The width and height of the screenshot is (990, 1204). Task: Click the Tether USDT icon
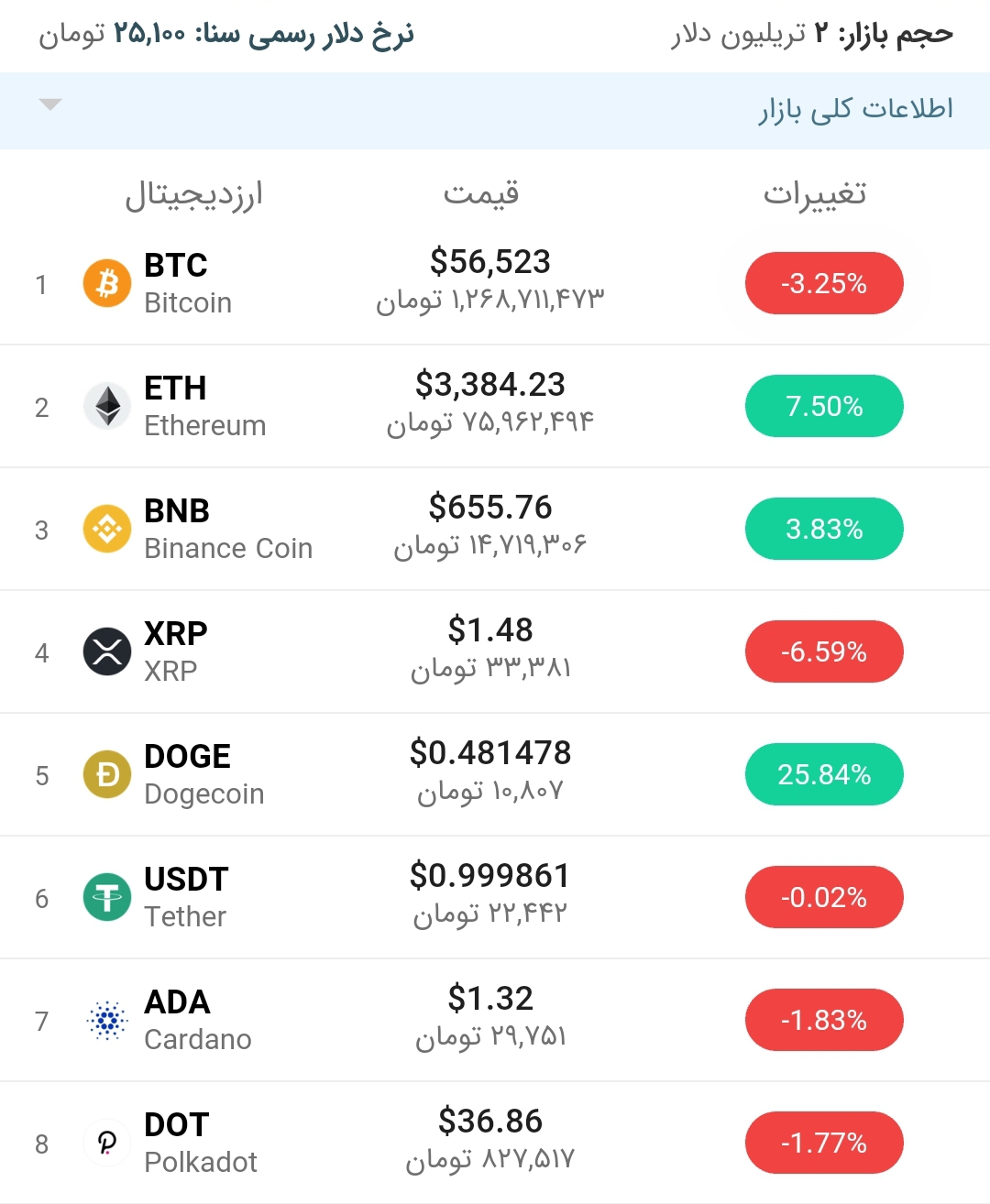(106, 897)
